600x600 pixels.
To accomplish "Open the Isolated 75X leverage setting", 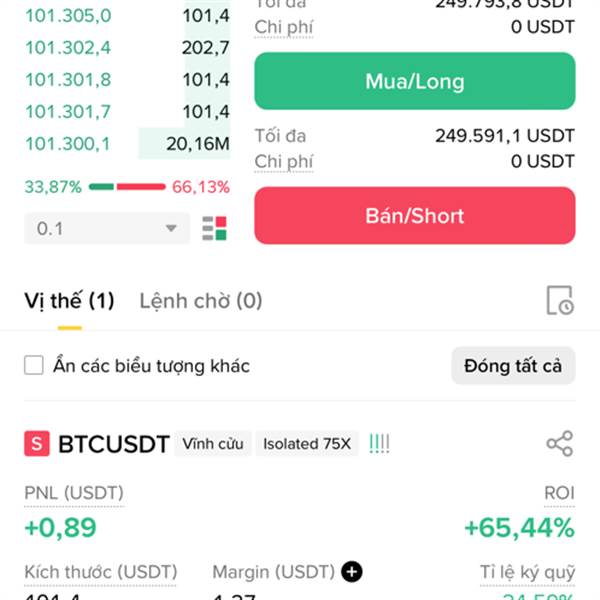I will pyautogui.click(x=307, y=444).
